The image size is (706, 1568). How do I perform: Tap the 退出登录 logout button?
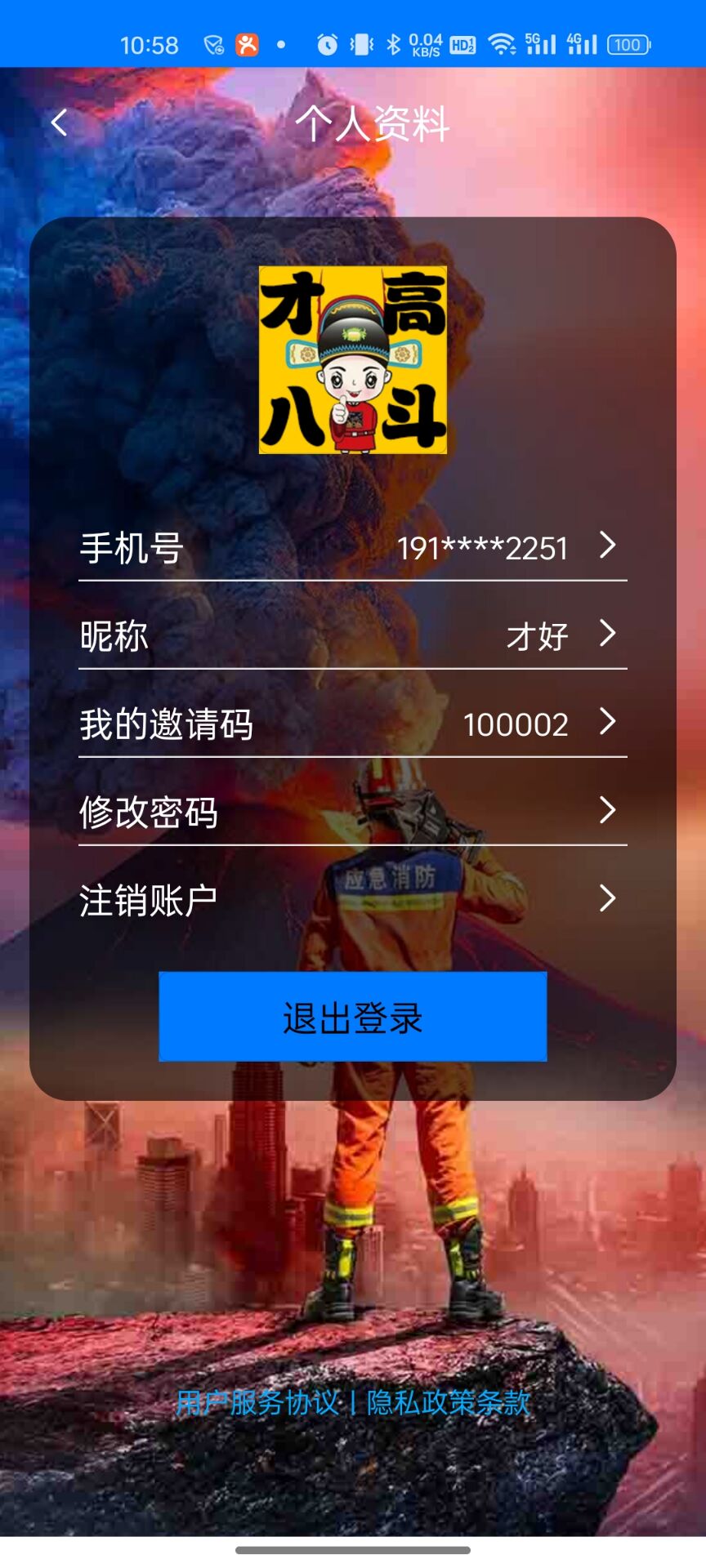(x=353, y=1017)
